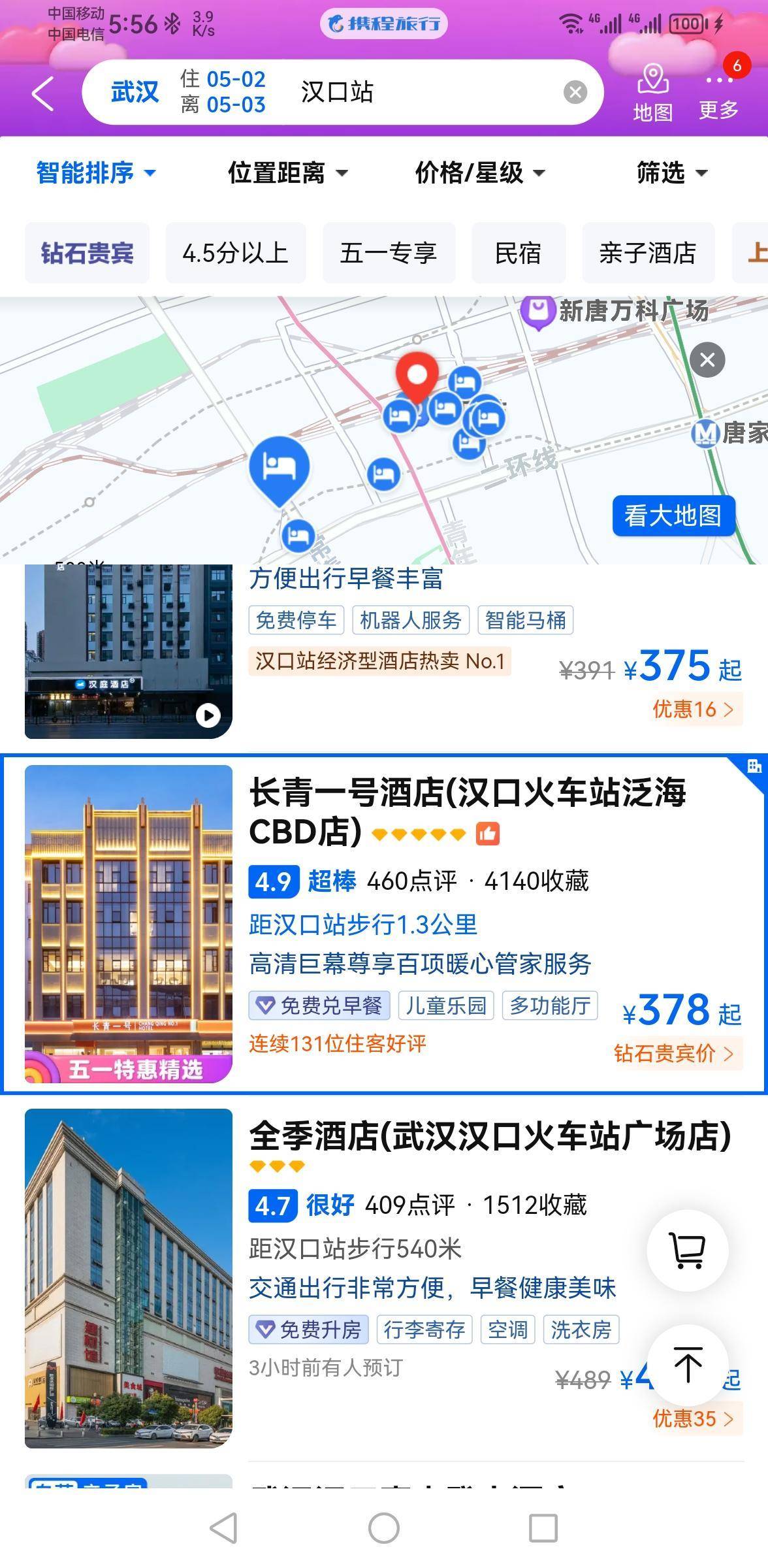768x1568 pixels.
Task: Go back using the top-left arrow
Action: pyautogui.click(x=43, y=93)
